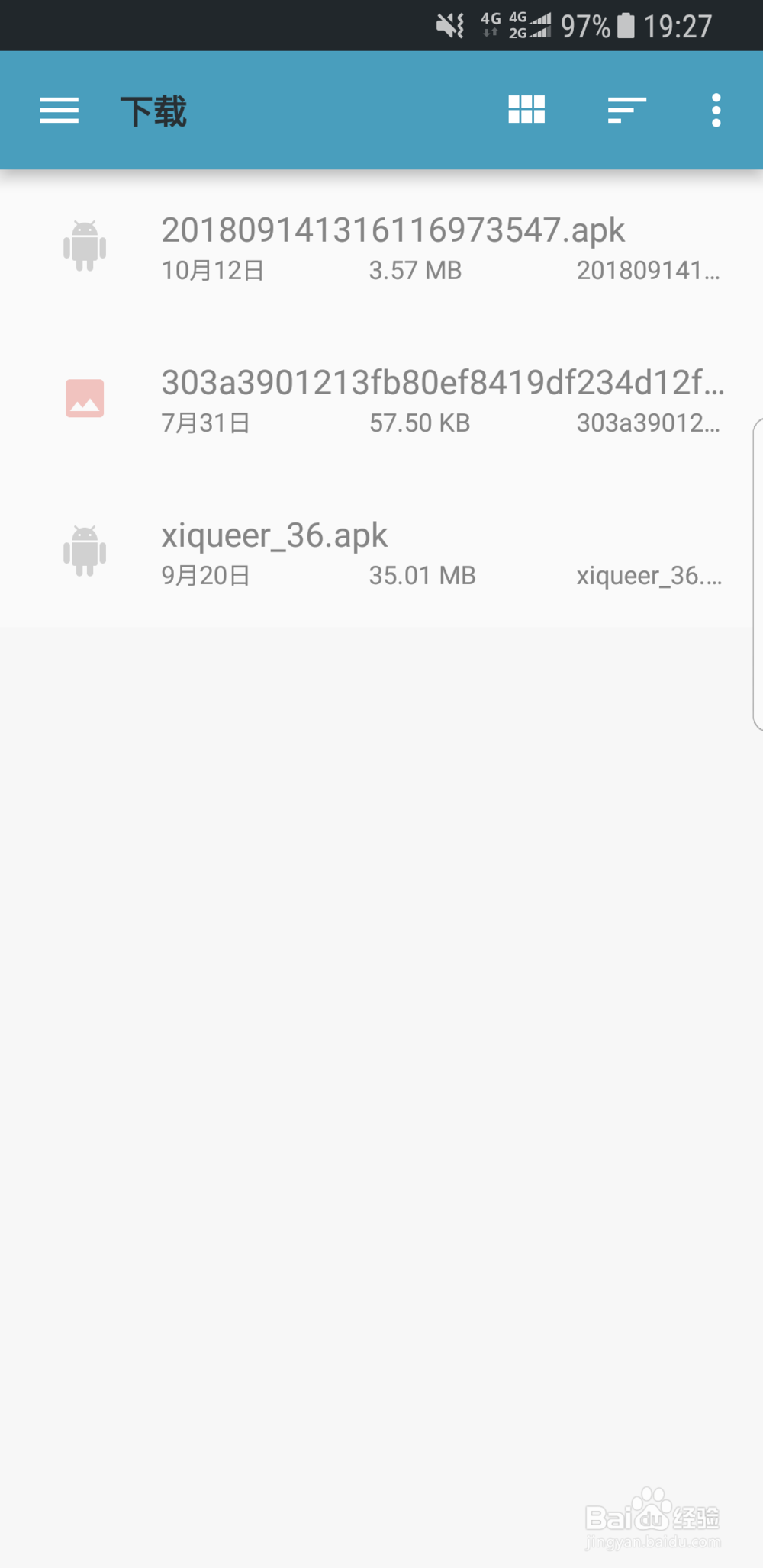This screenshot has height=1568, width=763.
Task: Select the 57.50 KB file size label
Action: point(420,423)
